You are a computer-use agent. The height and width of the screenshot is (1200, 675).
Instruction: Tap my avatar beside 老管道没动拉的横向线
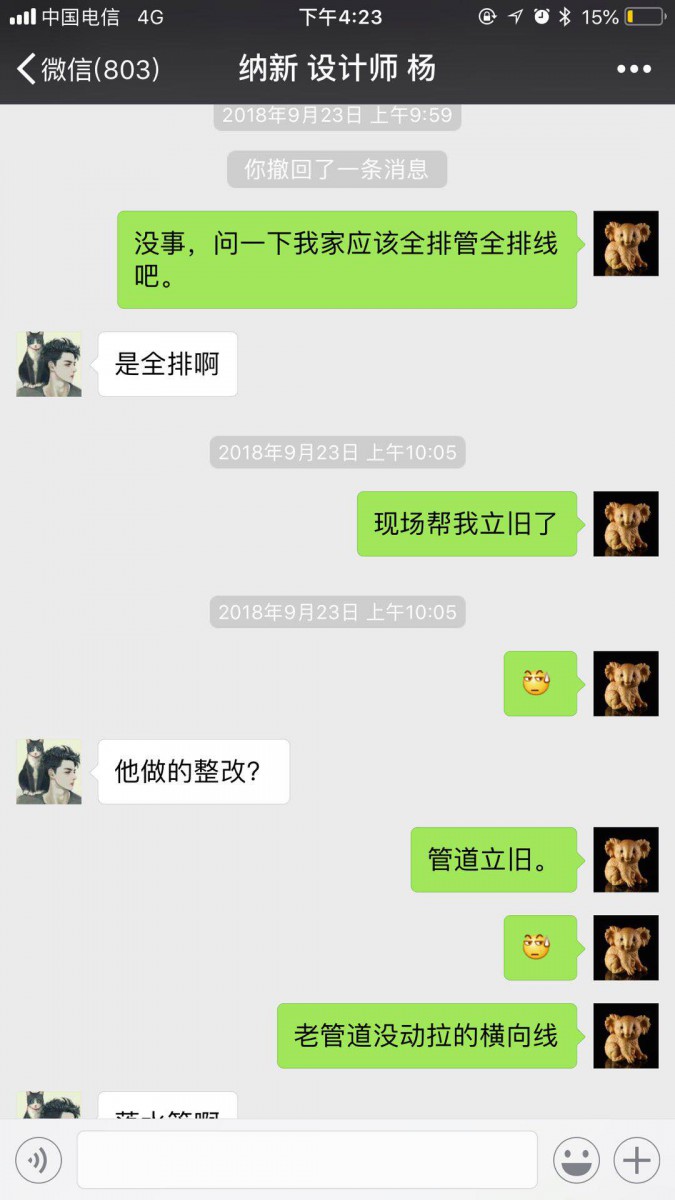click(626, 1036)
